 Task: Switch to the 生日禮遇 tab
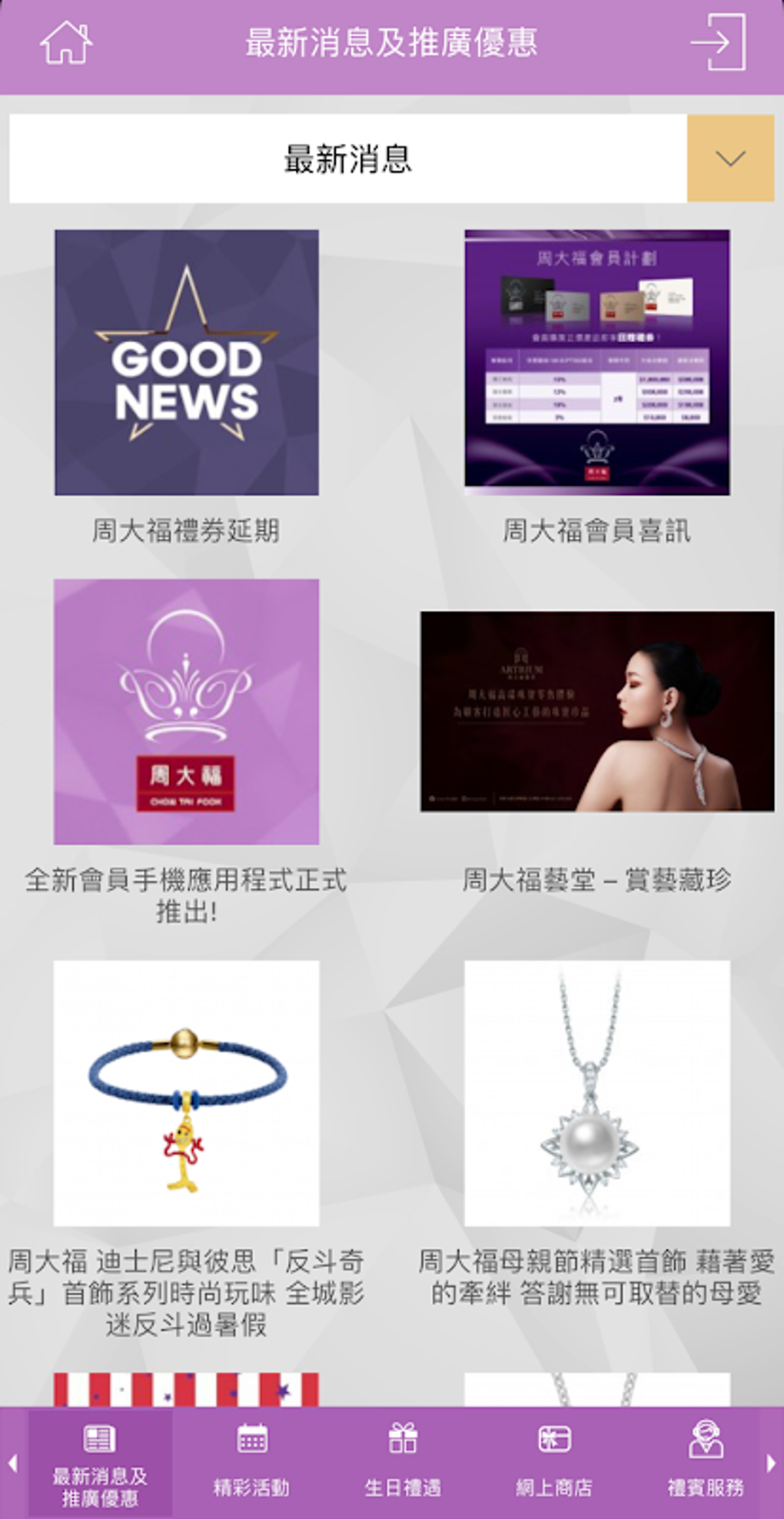click(x=403, y=1462)
